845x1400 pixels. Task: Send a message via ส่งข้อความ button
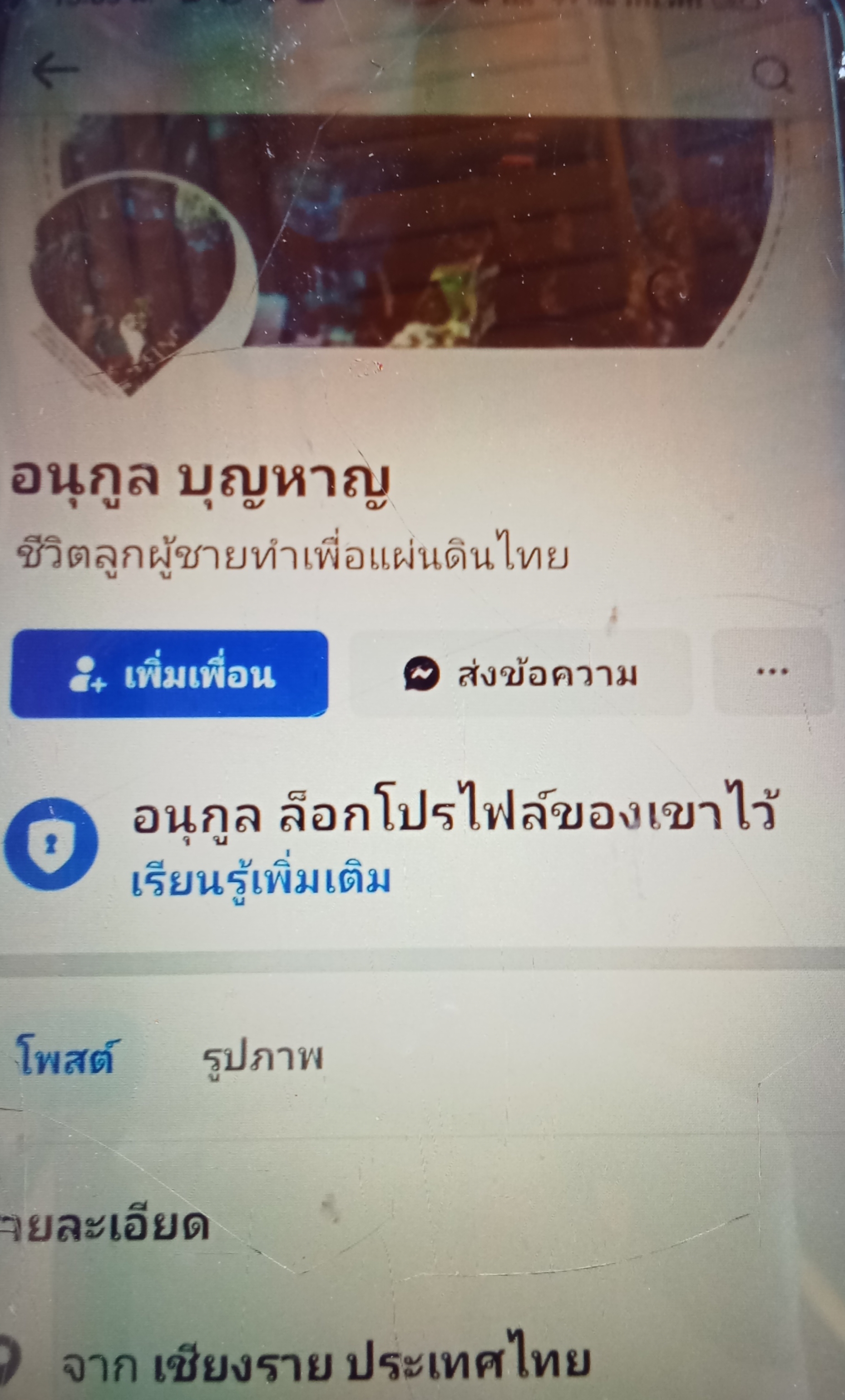(x=520, y=674)
